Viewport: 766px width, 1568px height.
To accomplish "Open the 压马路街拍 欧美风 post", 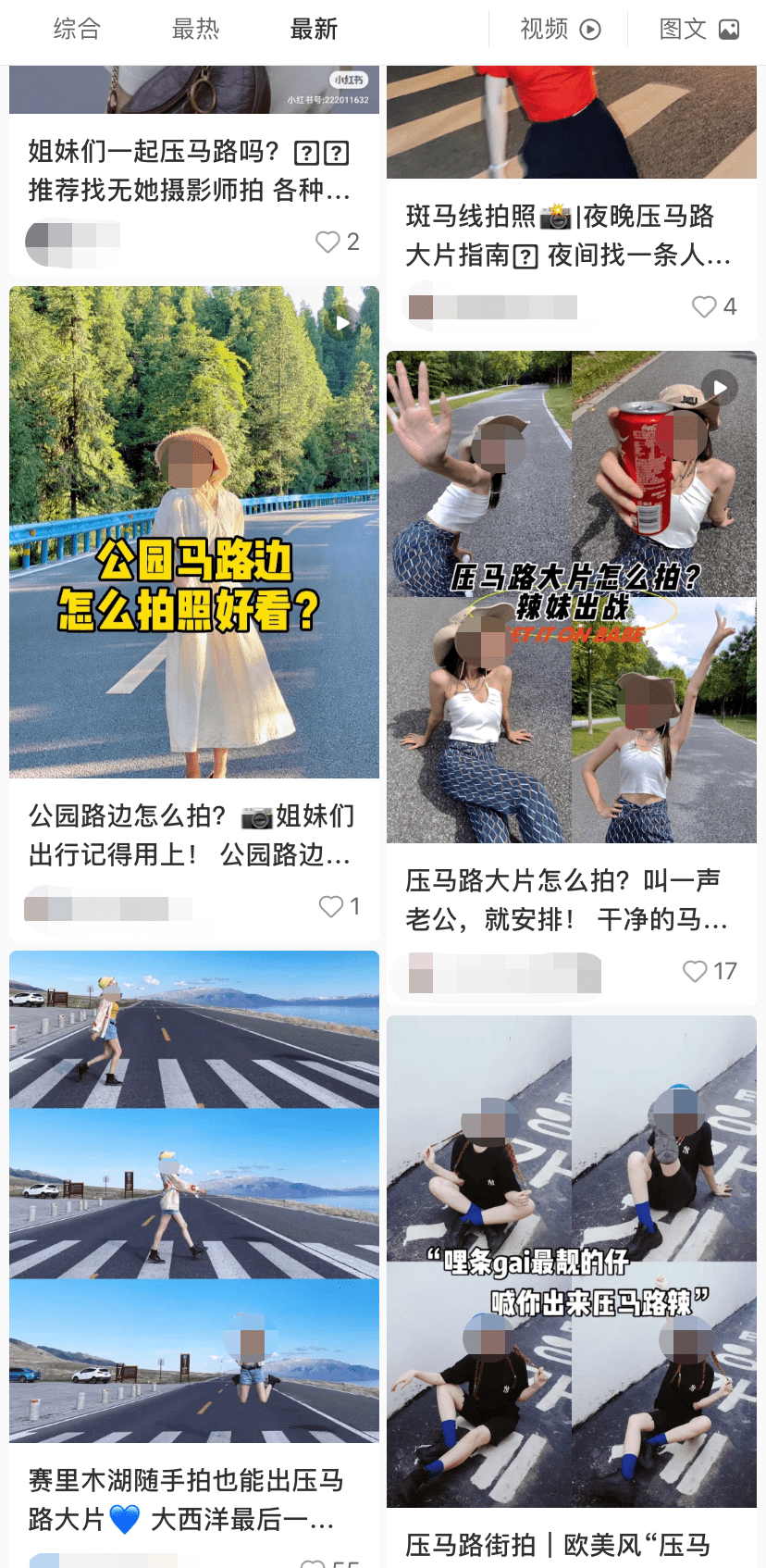I will point(571,1261).
